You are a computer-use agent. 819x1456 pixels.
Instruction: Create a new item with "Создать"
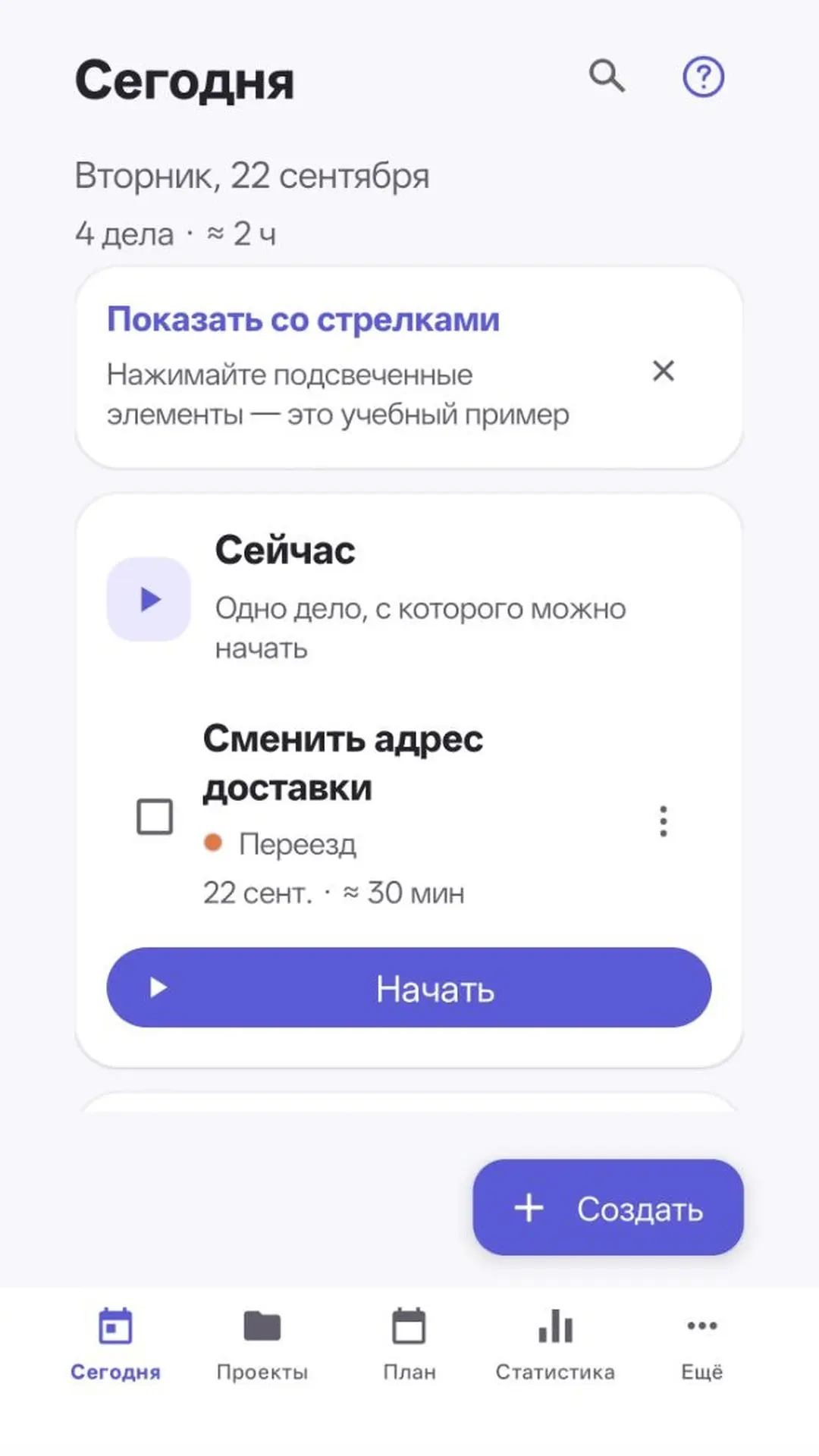point(608,1207)
